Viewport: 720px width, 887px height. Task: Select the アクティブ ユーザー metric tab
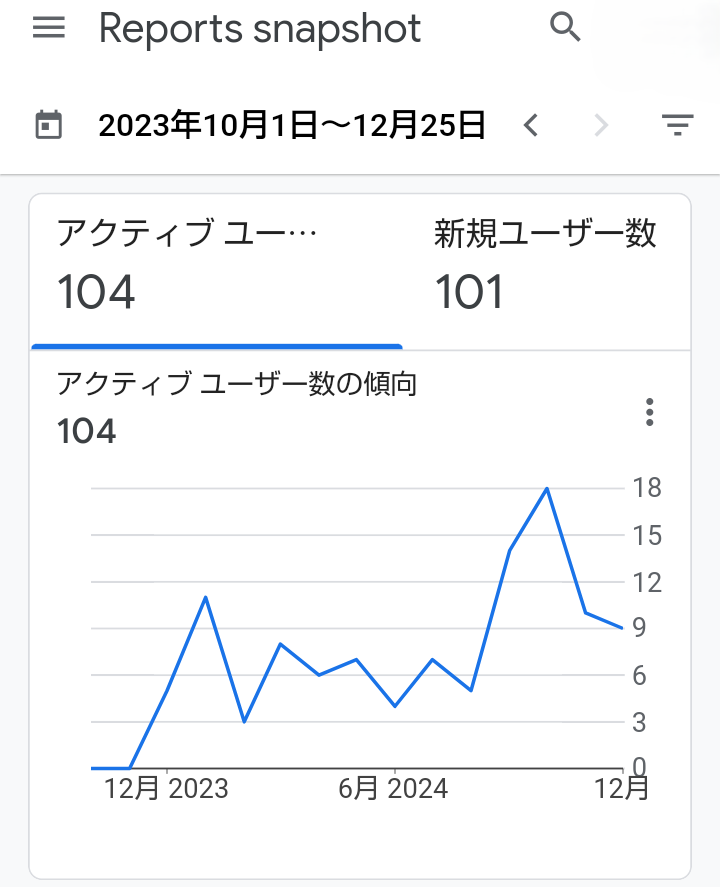click(x=216, y=266)
